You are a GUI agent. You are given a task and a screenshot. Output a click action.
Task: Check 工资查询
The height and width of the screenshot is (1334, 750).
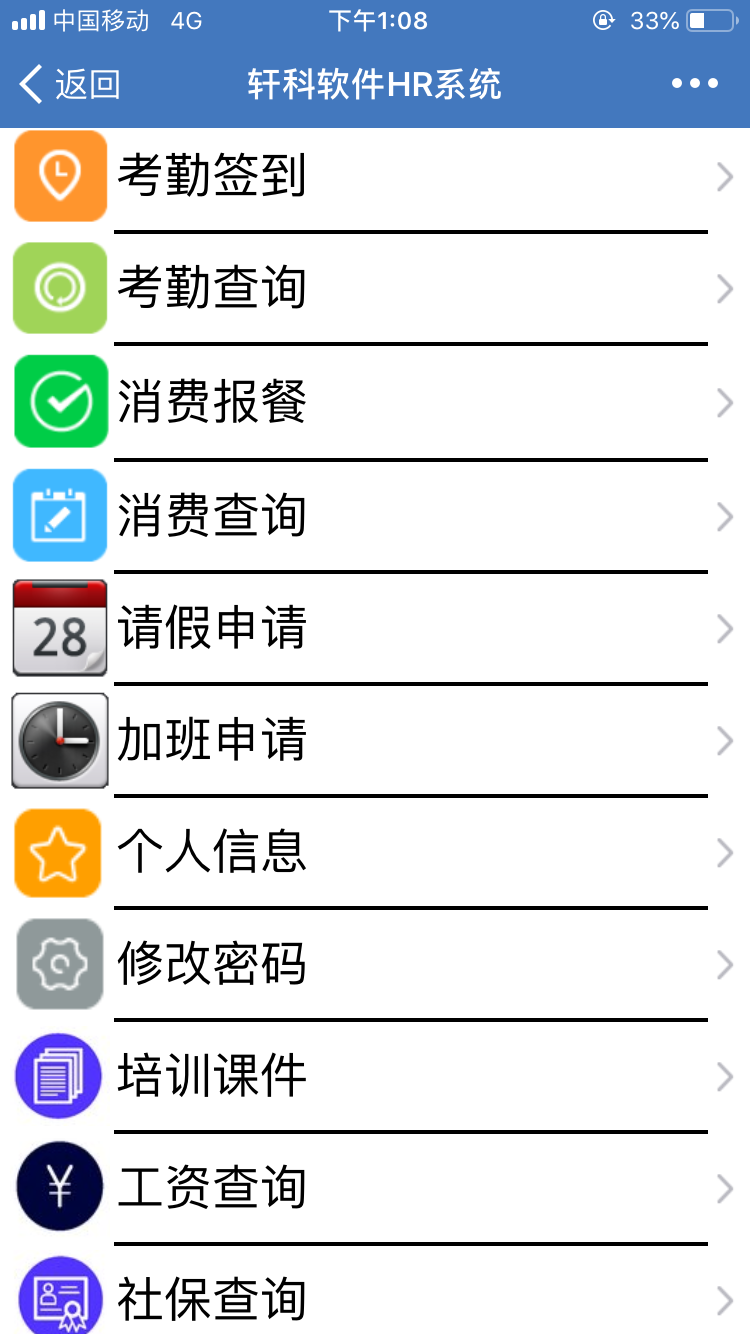375,1189
